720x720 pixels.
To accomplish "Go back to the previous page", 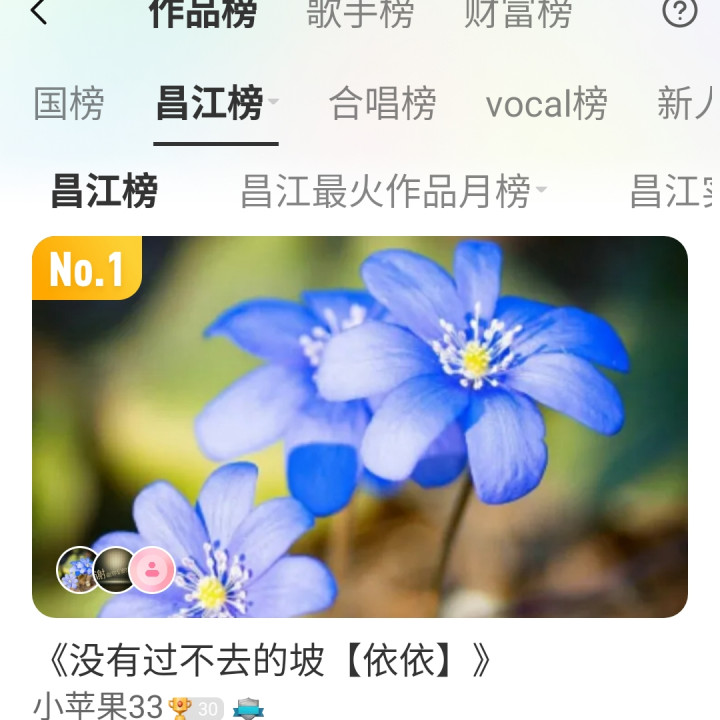I will (x=39, y=13).
